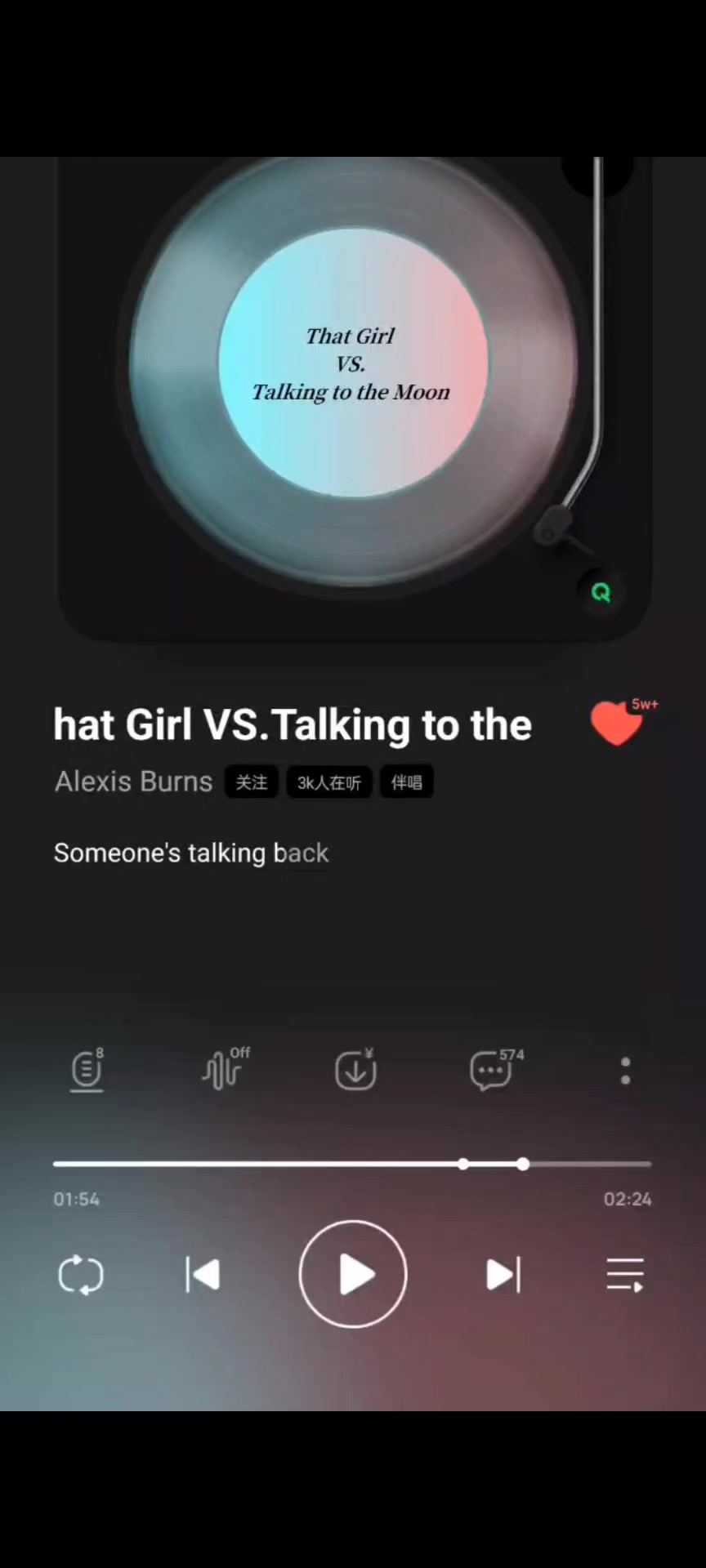Open the play queue list

tap(625, 1275)
